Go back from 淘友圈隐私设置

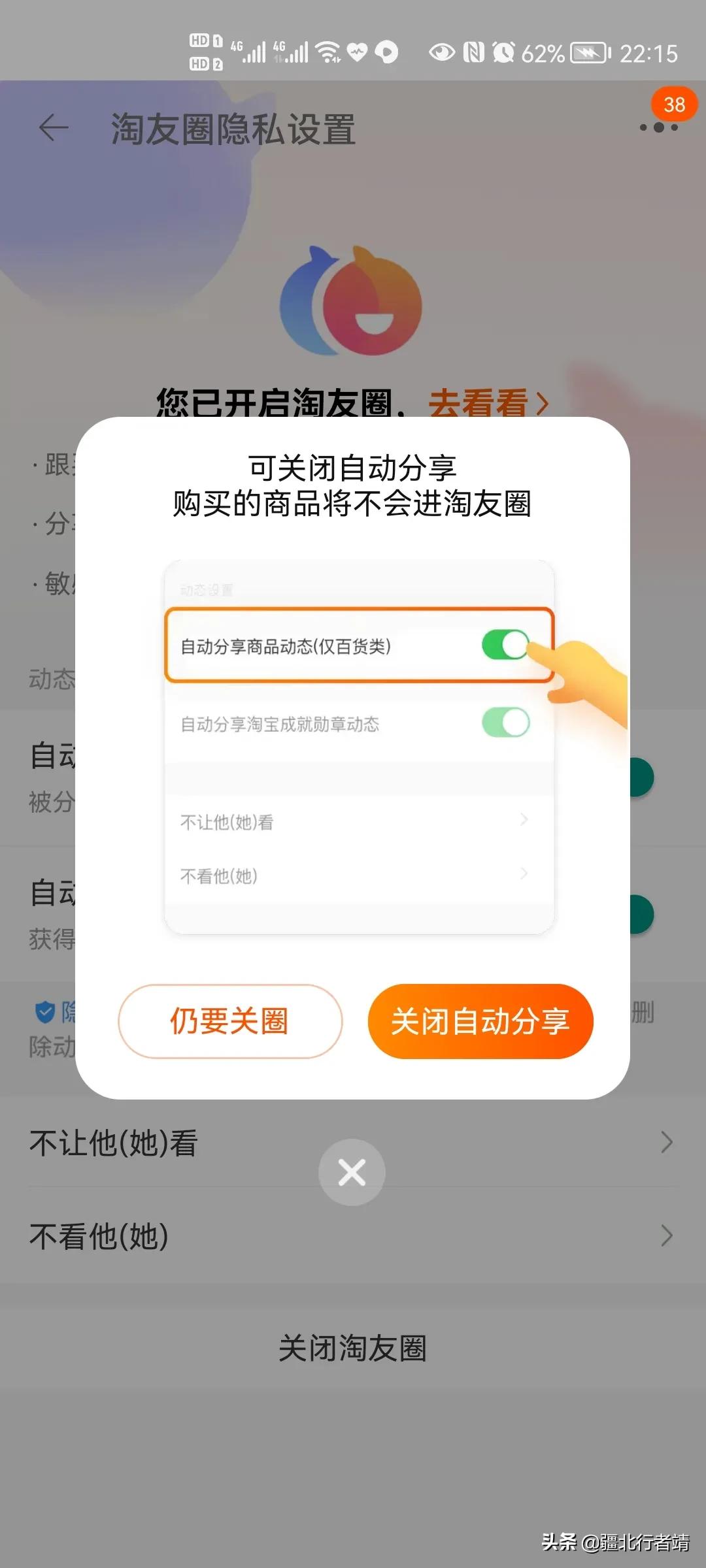tap(54, 127)
